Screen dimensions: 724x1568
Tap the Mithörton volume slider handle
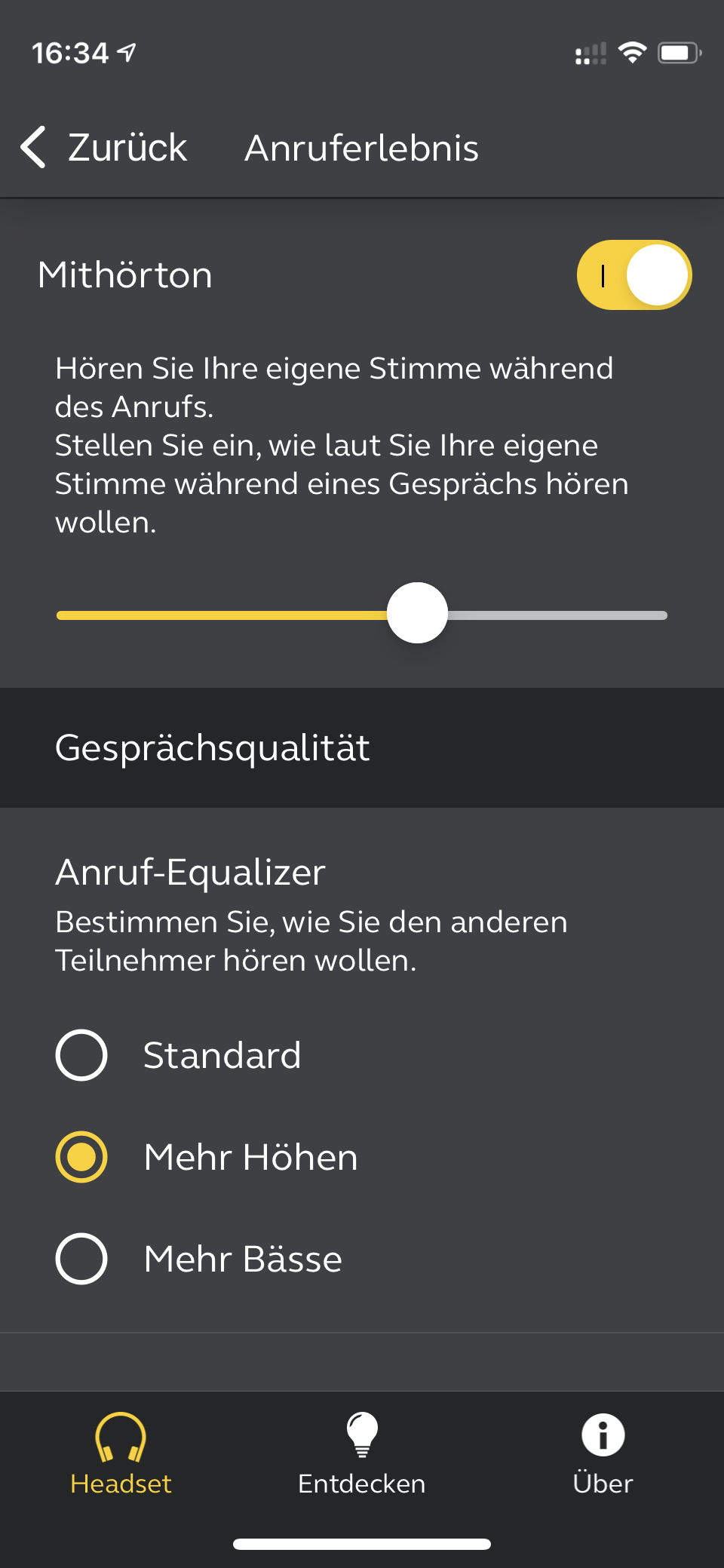417,612
